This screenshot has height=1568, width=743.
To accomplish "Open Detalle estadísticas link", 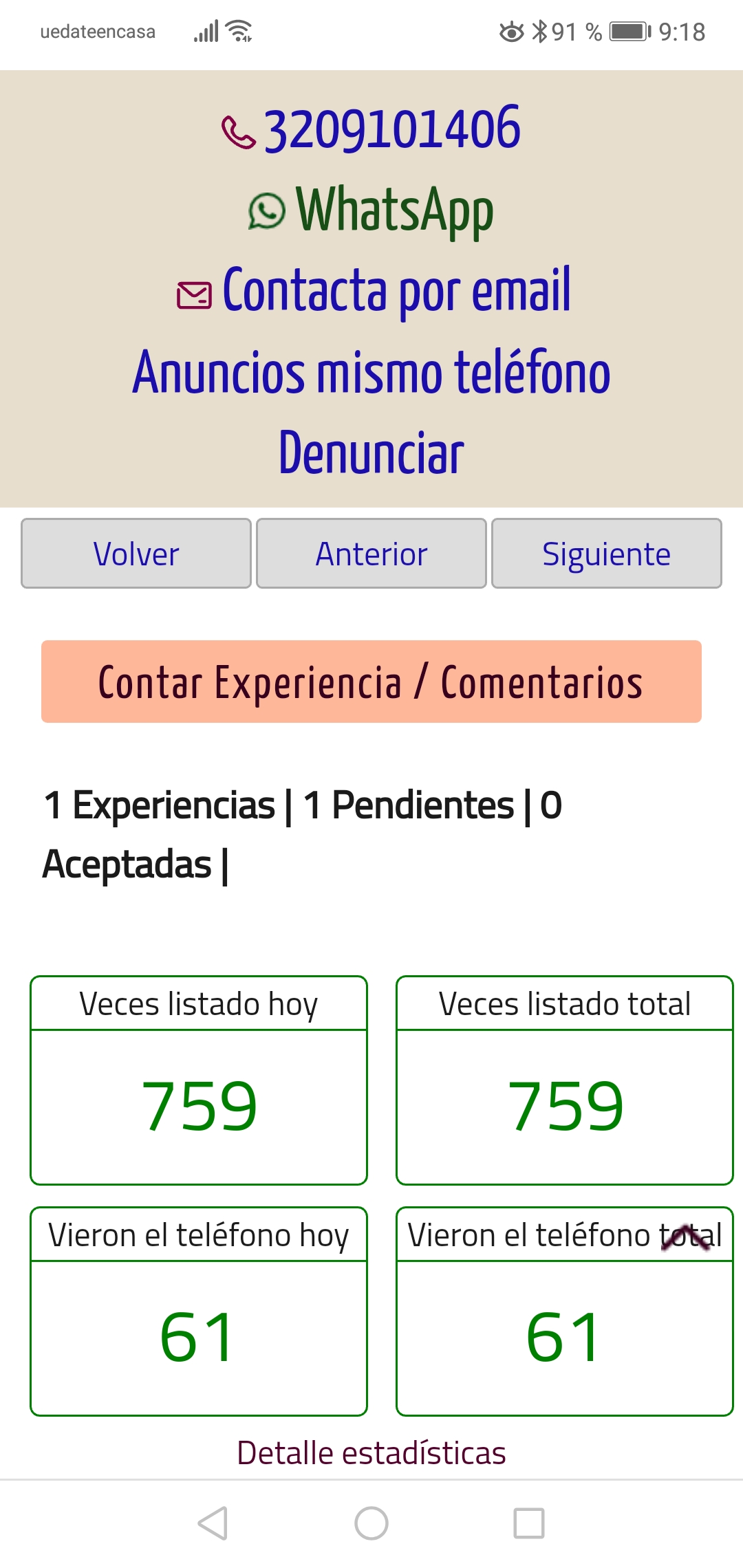I will [371, 1453].
